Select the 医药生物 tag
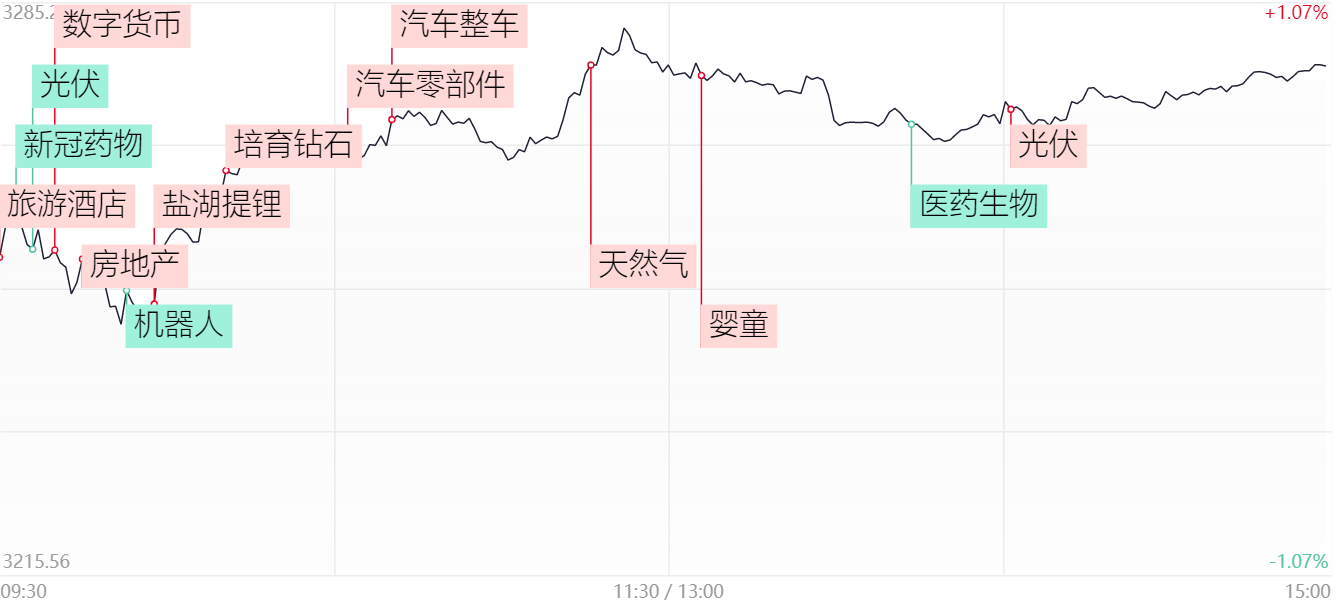Screen dimensions: 1341x602 coord(979,205)
